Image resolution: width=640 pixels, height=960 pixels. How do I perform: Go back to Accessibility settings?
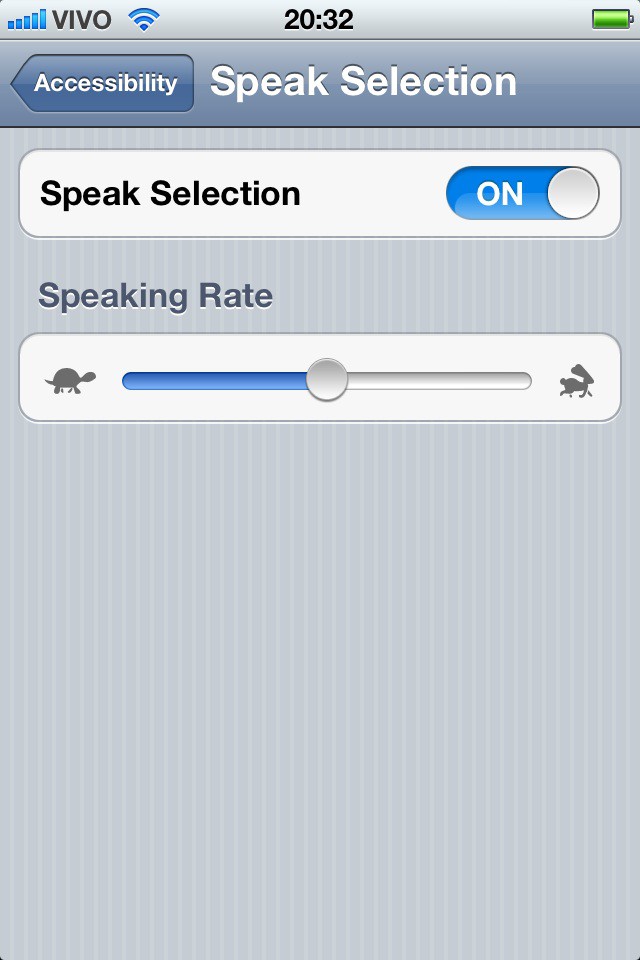[103, 83]
